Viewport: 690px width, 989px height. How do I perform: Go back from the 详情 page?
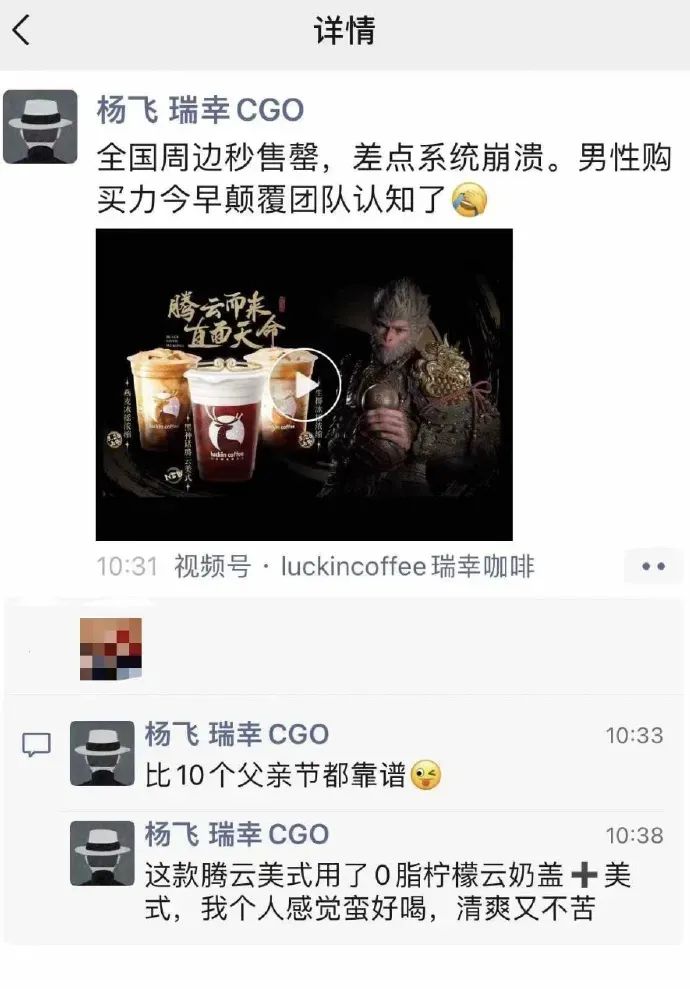(22, 31)
